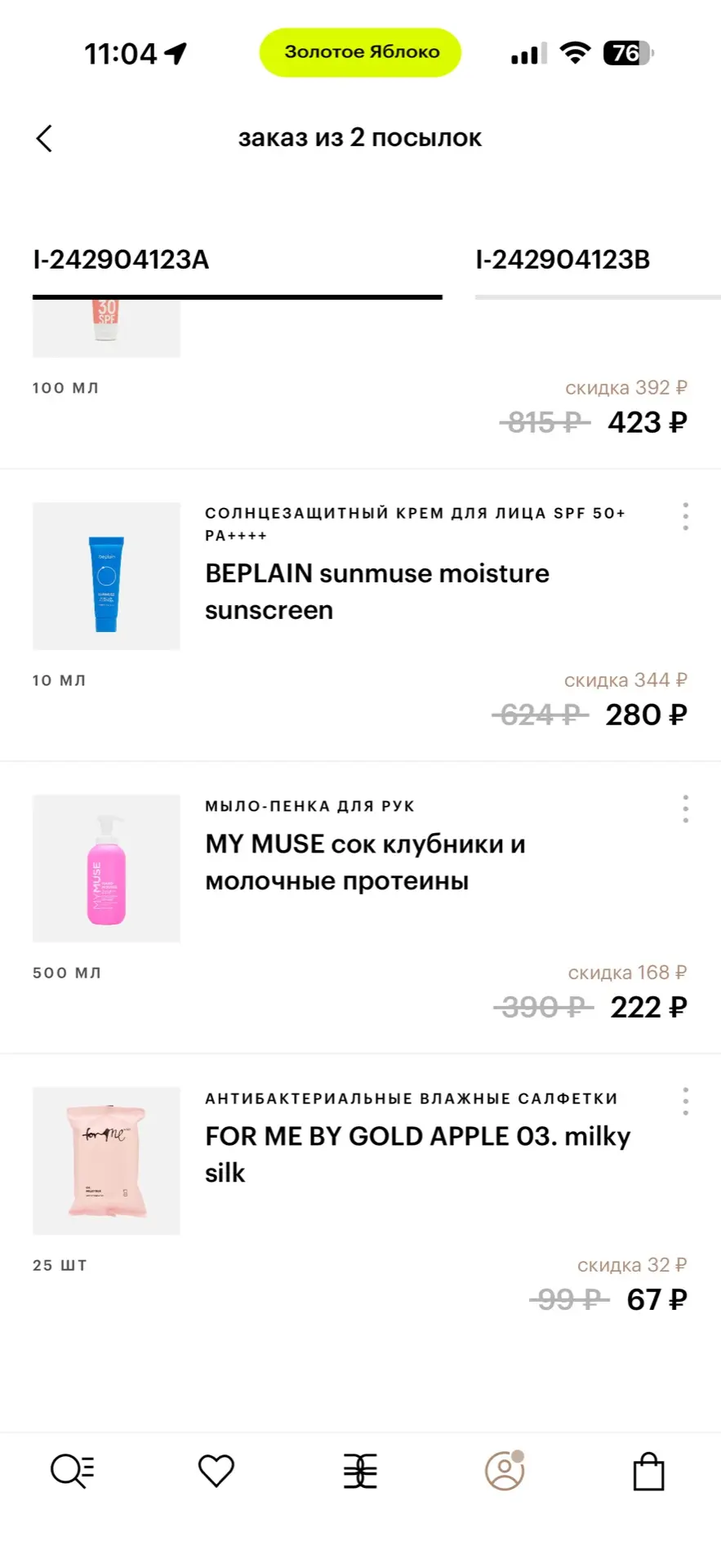The image size is (721, 1568).
Task: Open options menu for MY MUSE soap
Action: pyautogui.click(x=685, y=808)
